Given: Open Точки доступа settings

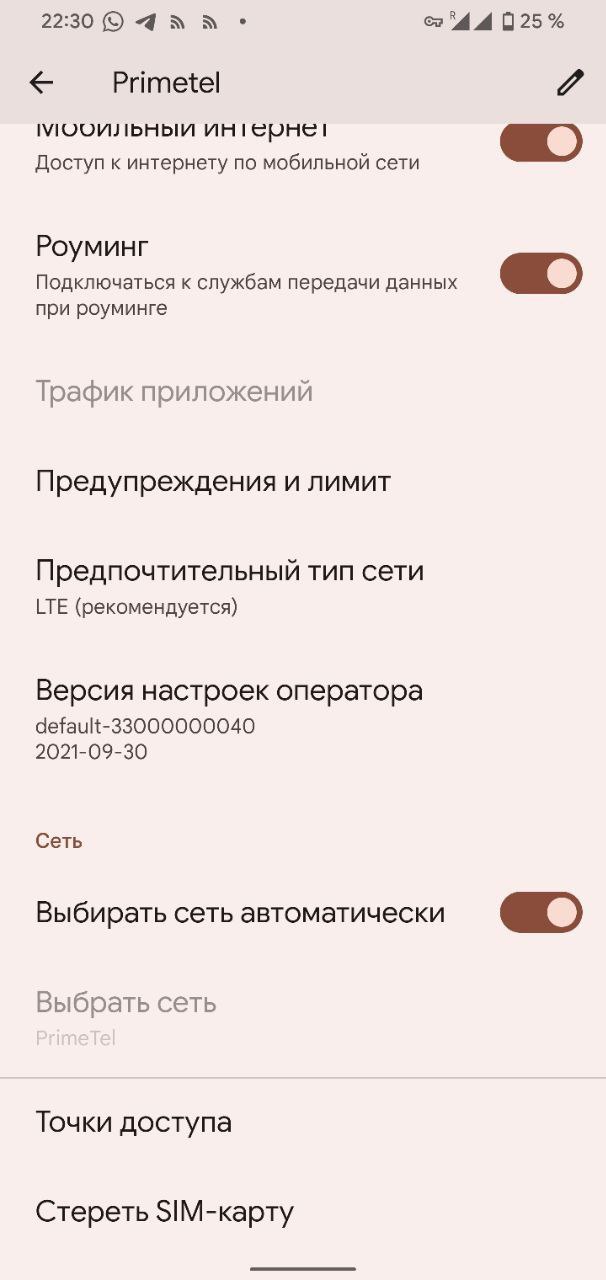Looking at the screenshot, I should [x=134, y=1122].
